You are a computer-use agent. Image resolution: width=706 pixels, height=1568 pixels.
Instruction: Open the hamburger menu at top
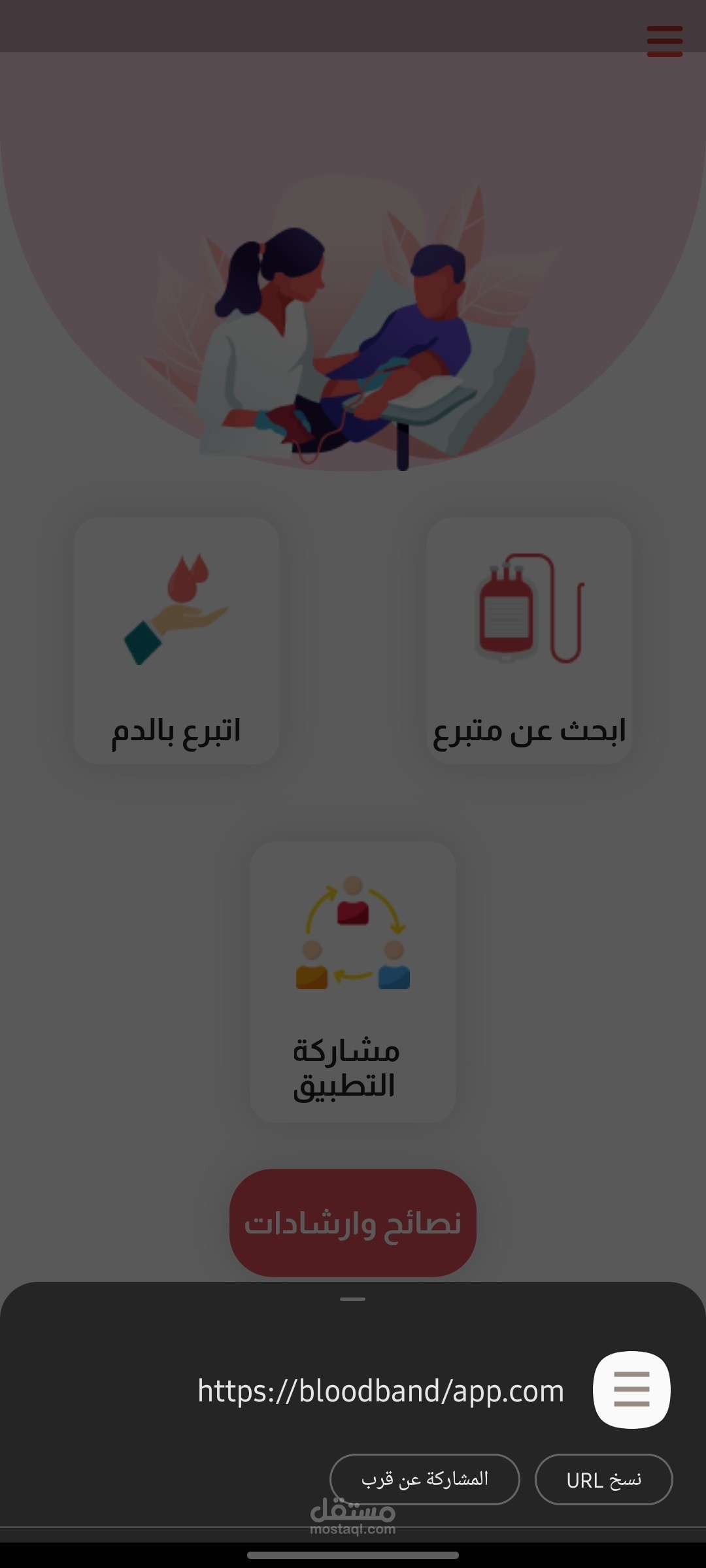tap(664, 41)
